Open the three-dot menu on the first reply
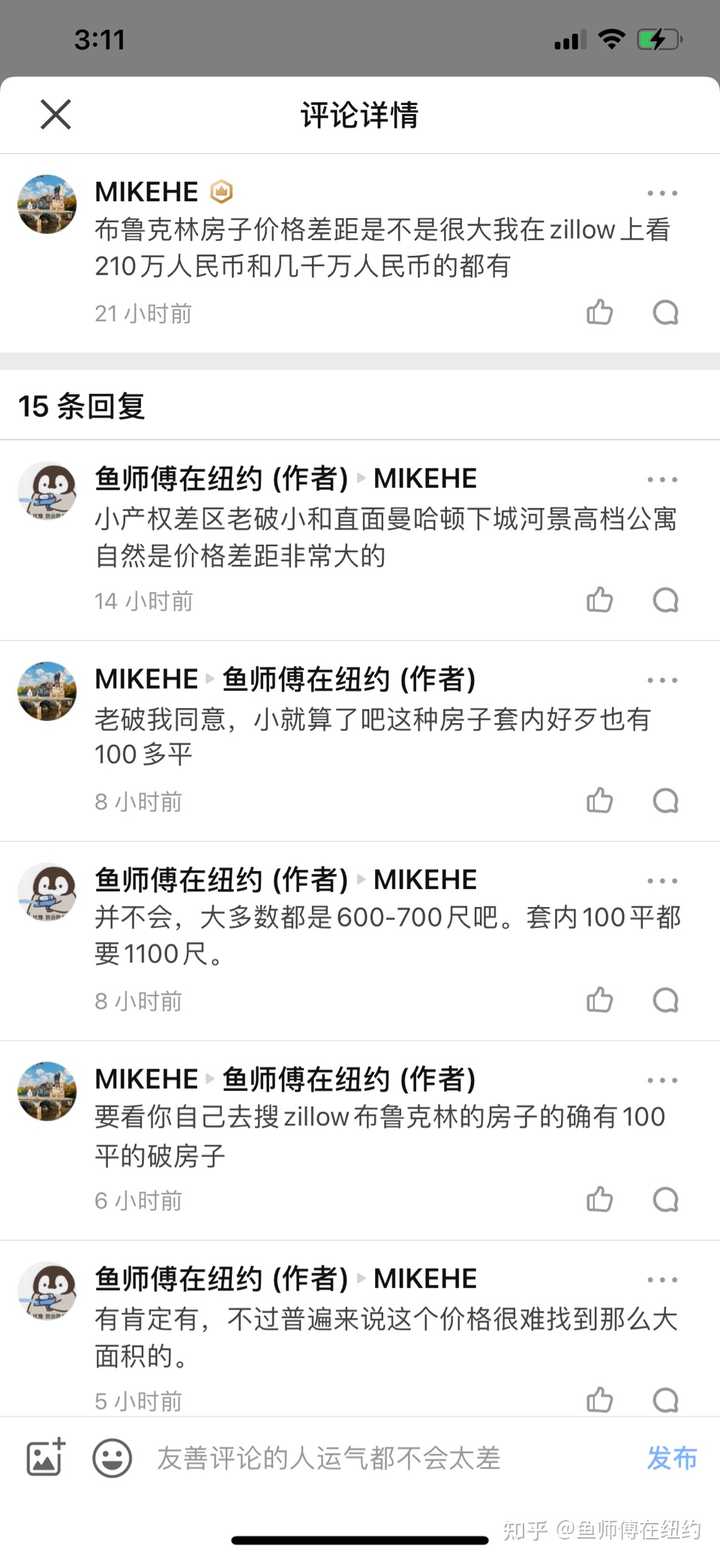Viewport: 720px width, 1559px height. pyautogui.click(x=663, y=478)
